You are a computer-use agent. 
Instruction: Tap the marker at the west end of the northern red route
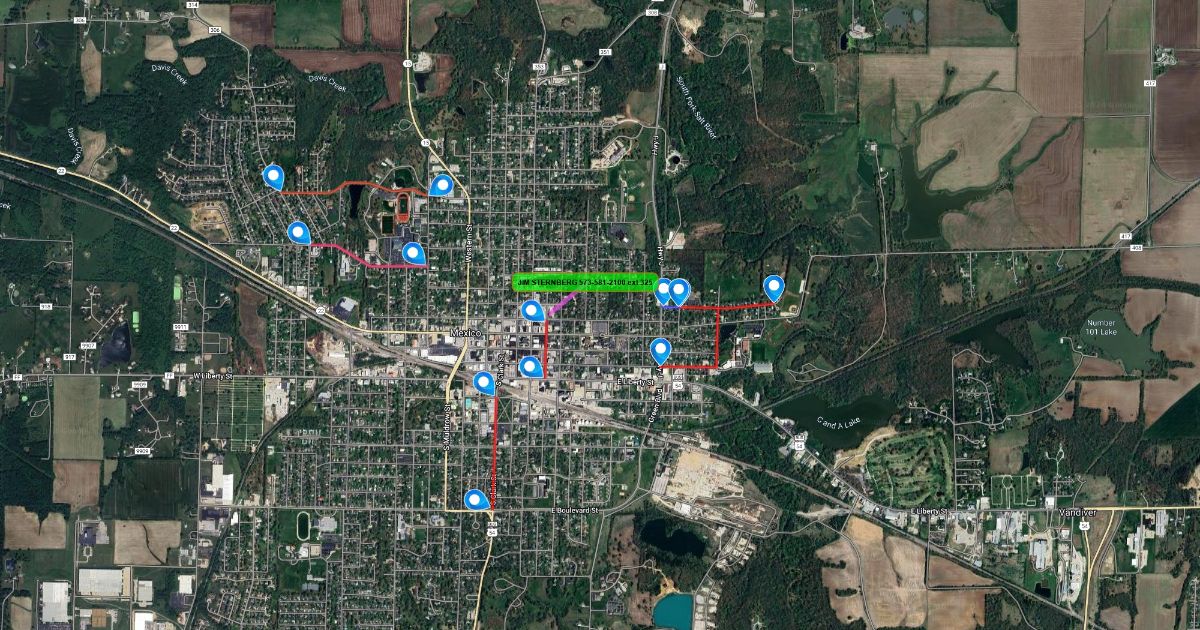[x=273, y=176]
